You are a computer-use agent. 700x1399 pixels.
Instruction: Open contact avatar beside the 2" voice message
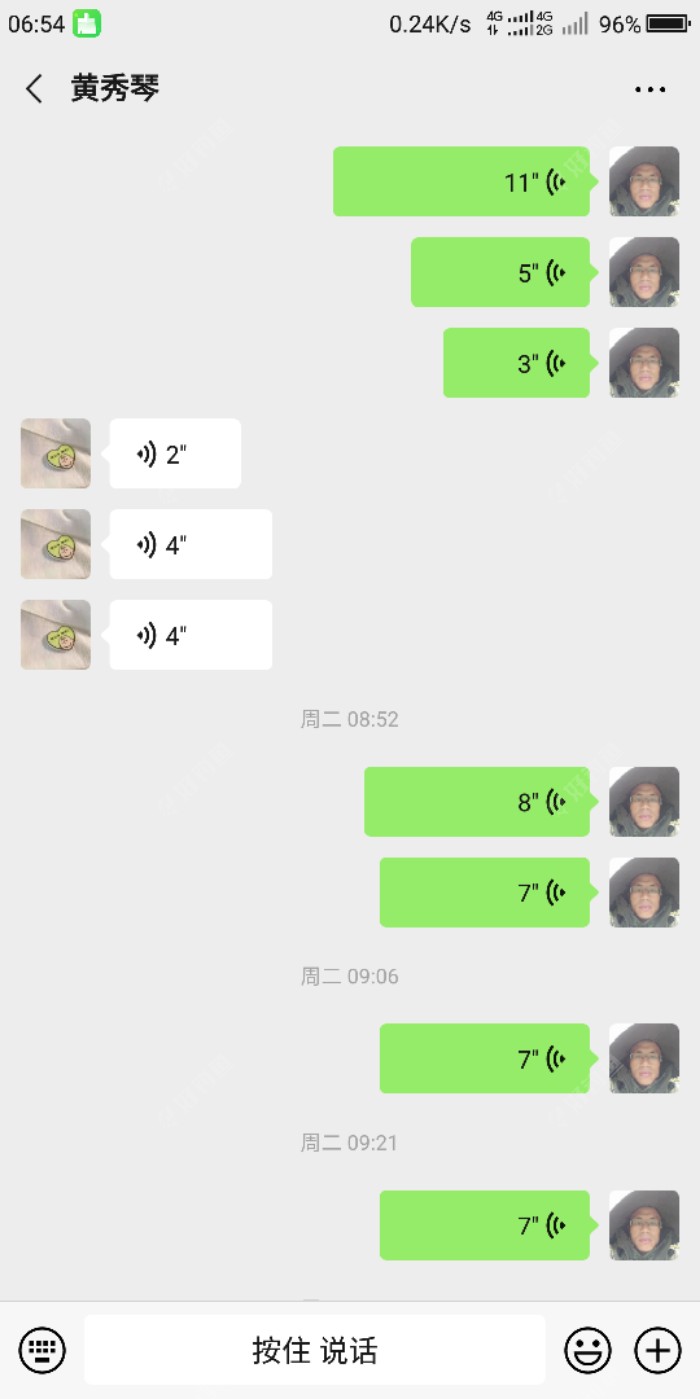(56, 454)
